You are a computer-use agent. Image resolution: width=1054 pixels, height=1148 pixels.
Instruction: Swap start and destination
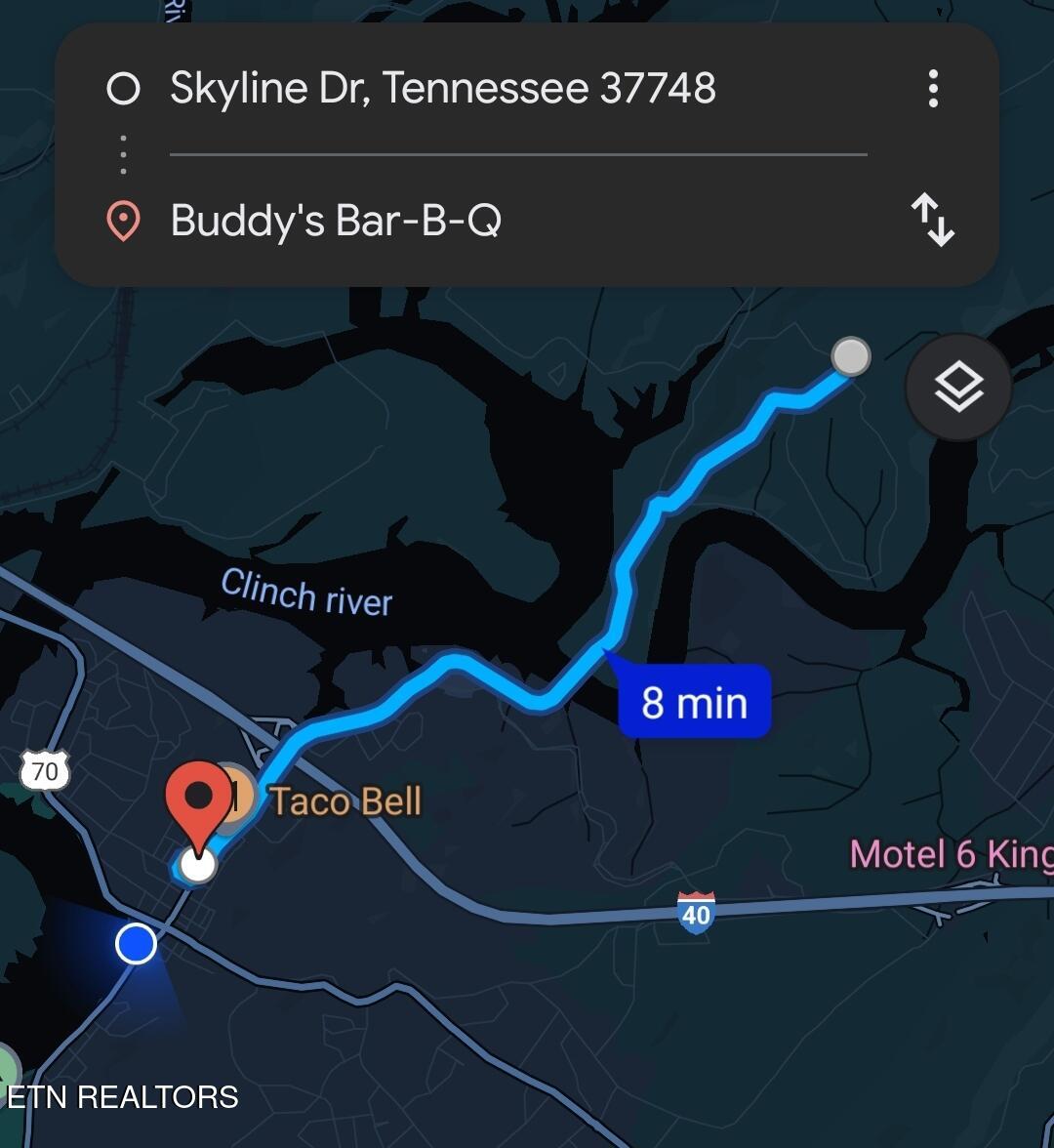pyautogui.click(x=932, y=220)
